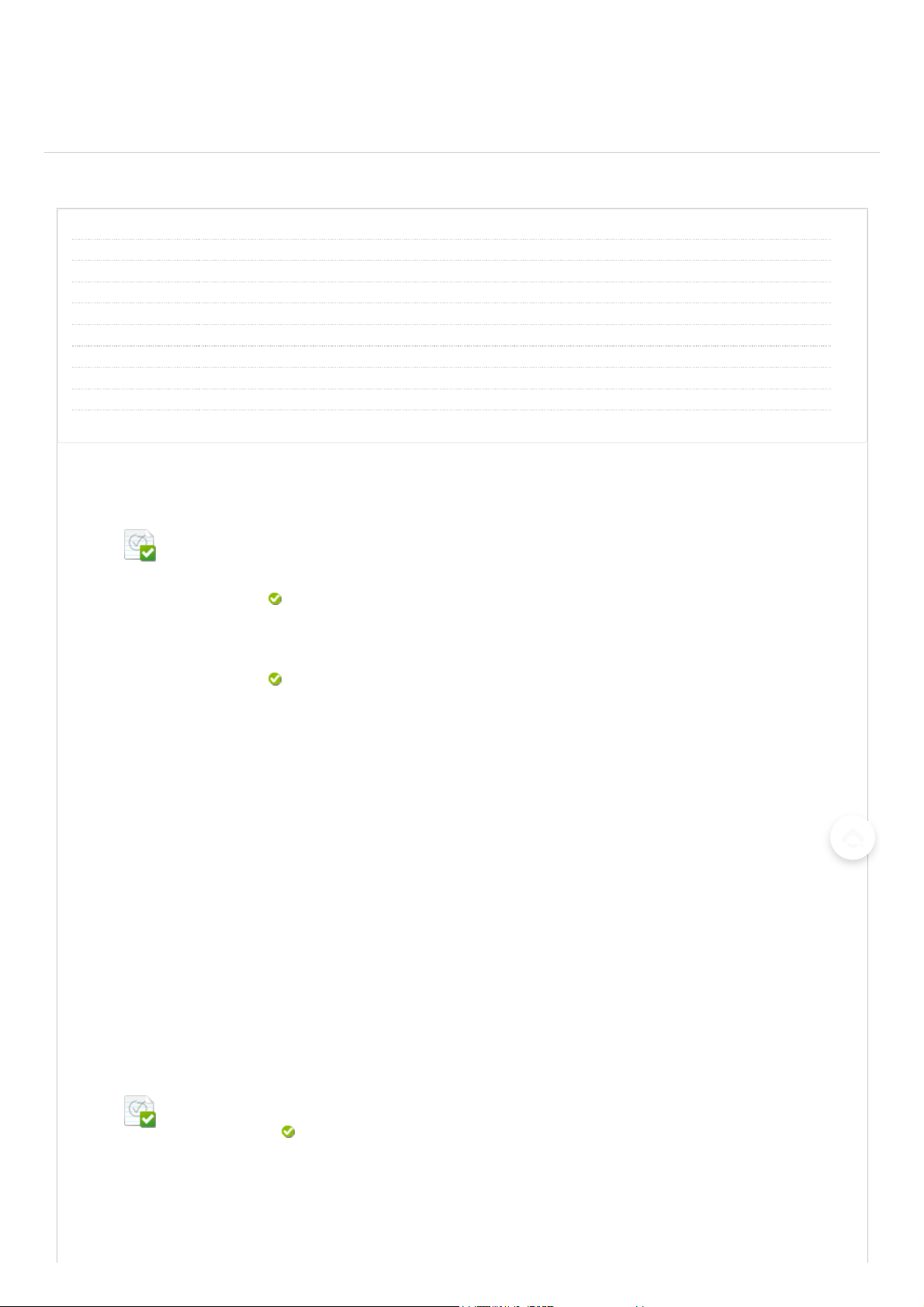Tap the floating back-to-top arrow button
The height and width of the screenshot is (1307, 924).
pos(853,838)
